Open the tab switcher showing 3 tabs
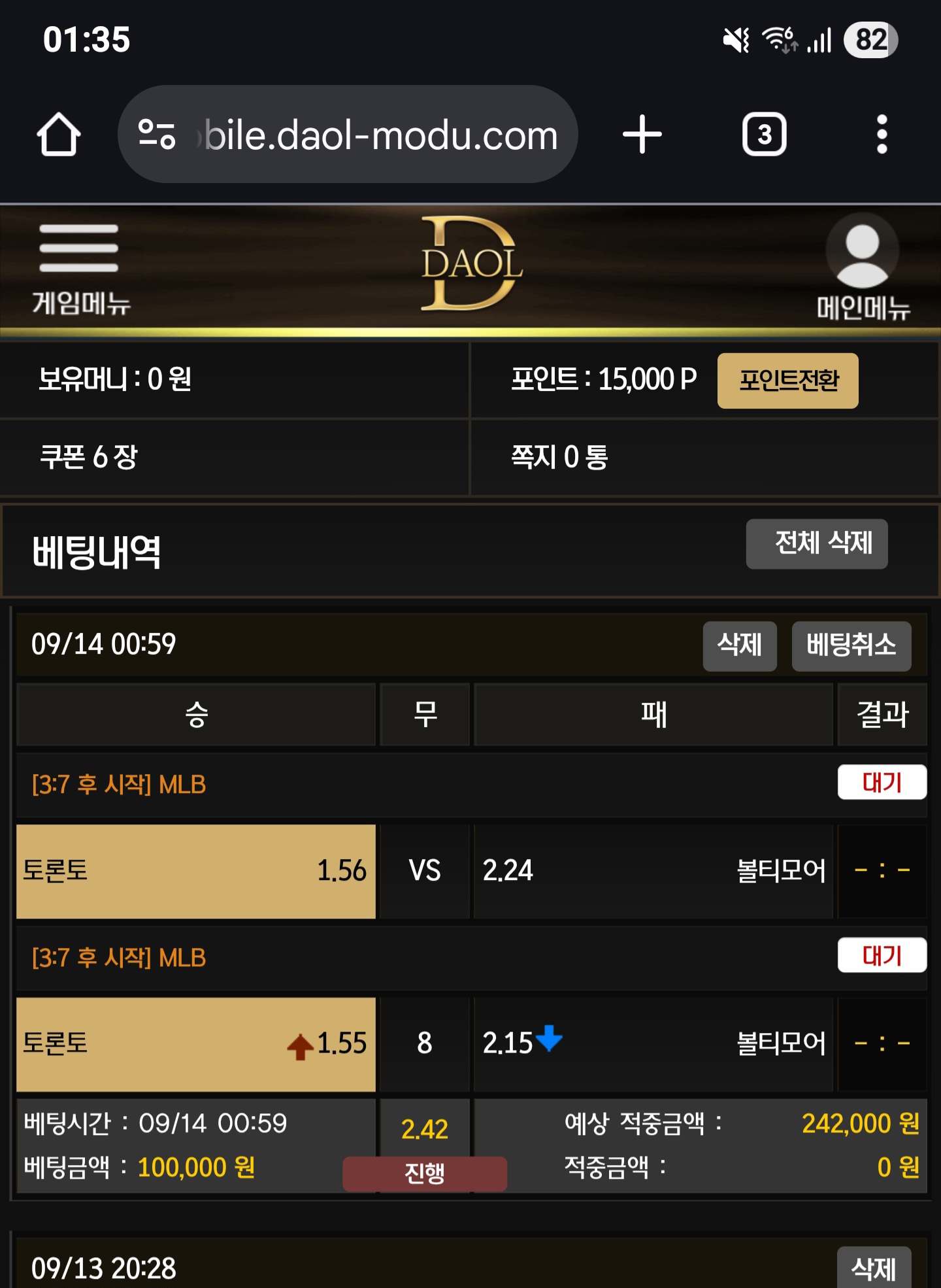941x1288 pixels. (764, 135)
